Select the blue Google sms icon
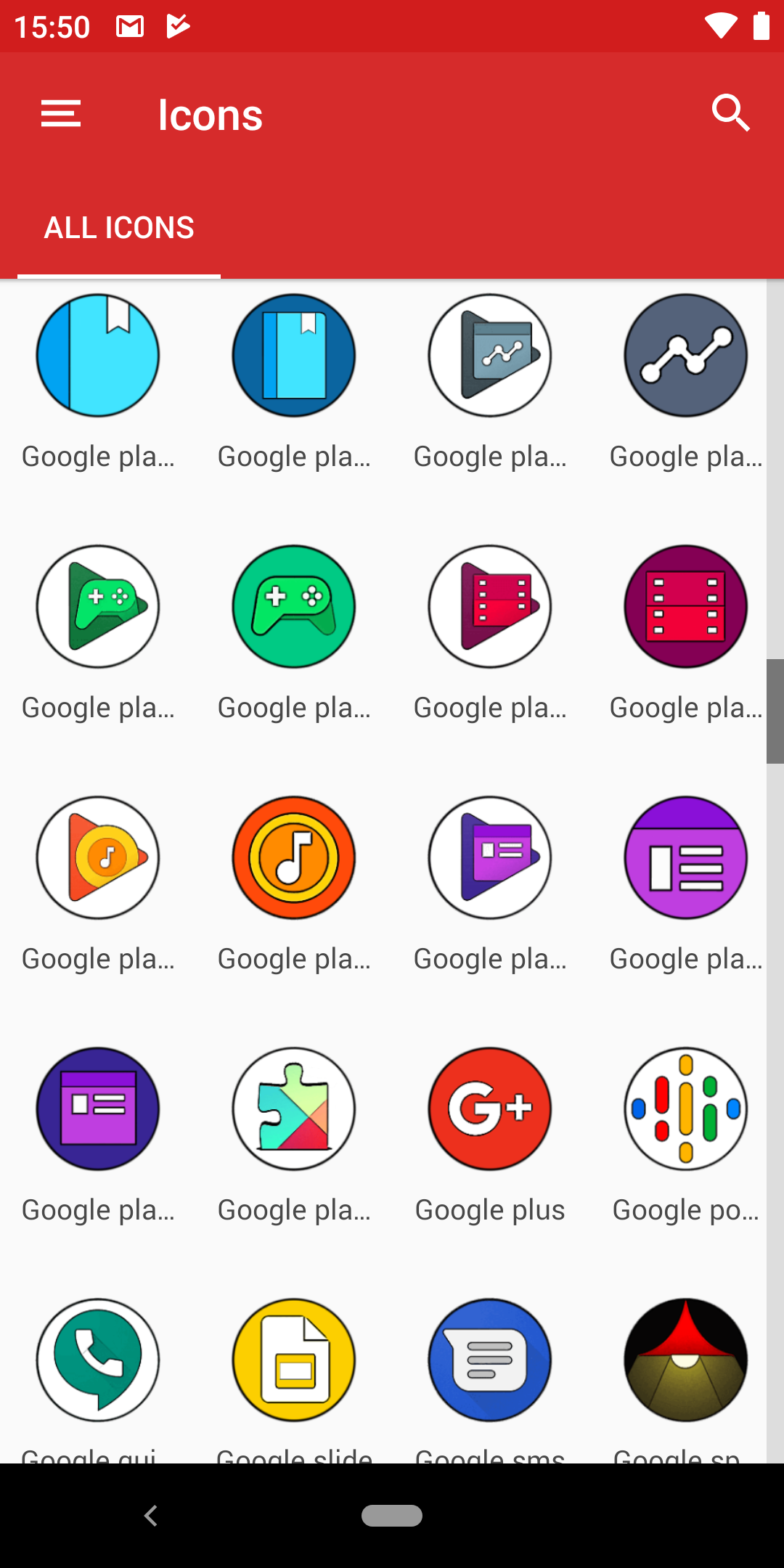Viewport: 784px width, 1568px height. coord(490,1360)
